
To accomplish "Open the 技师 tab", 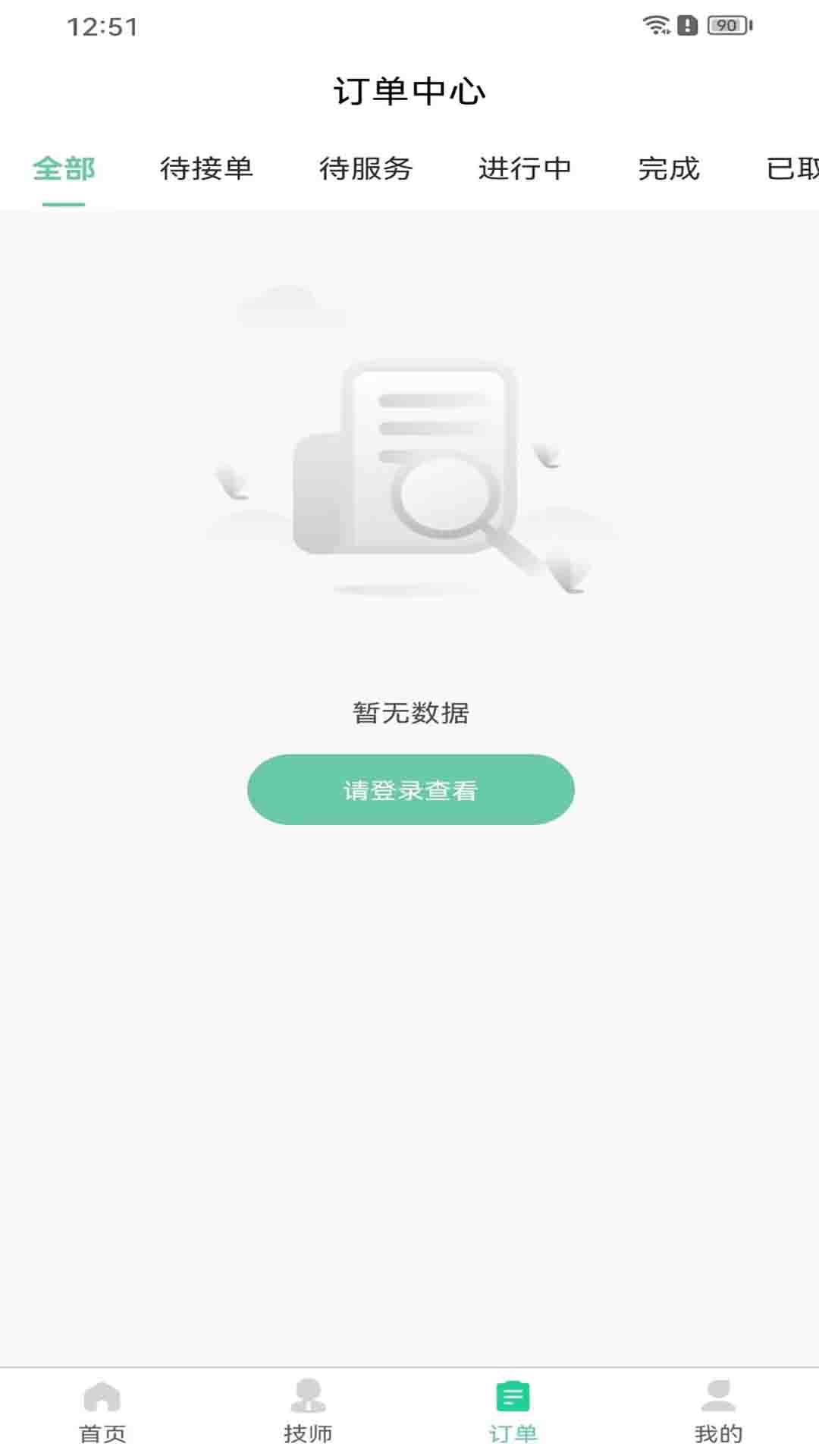I will tap(308, 1411).
